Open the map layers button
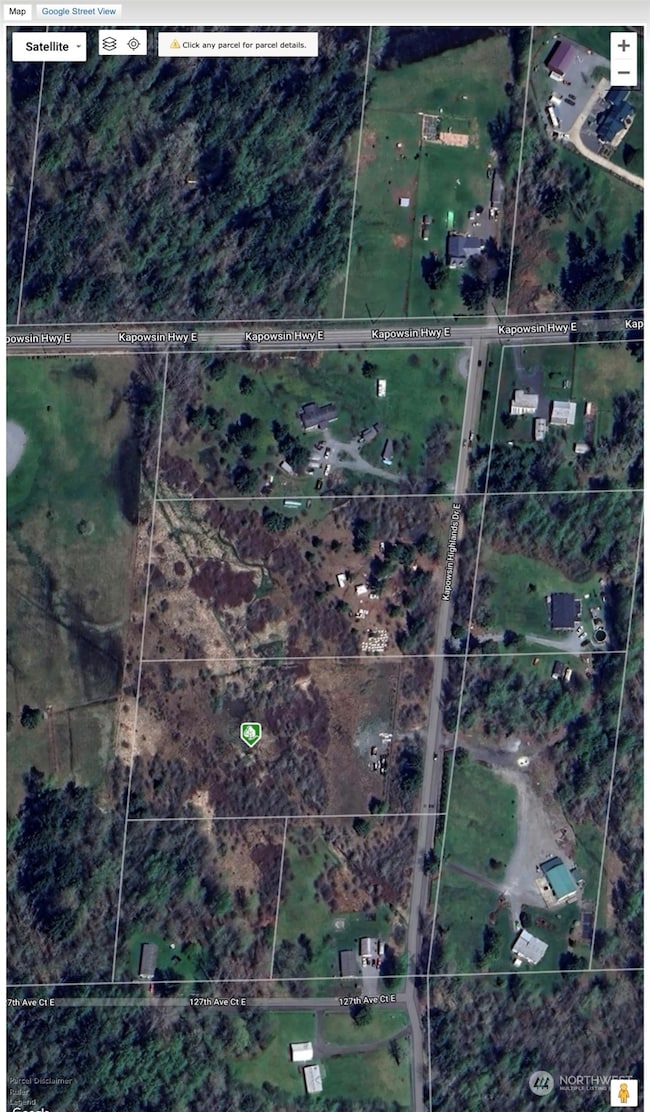650x1112 pixels. tap(109, 44)
